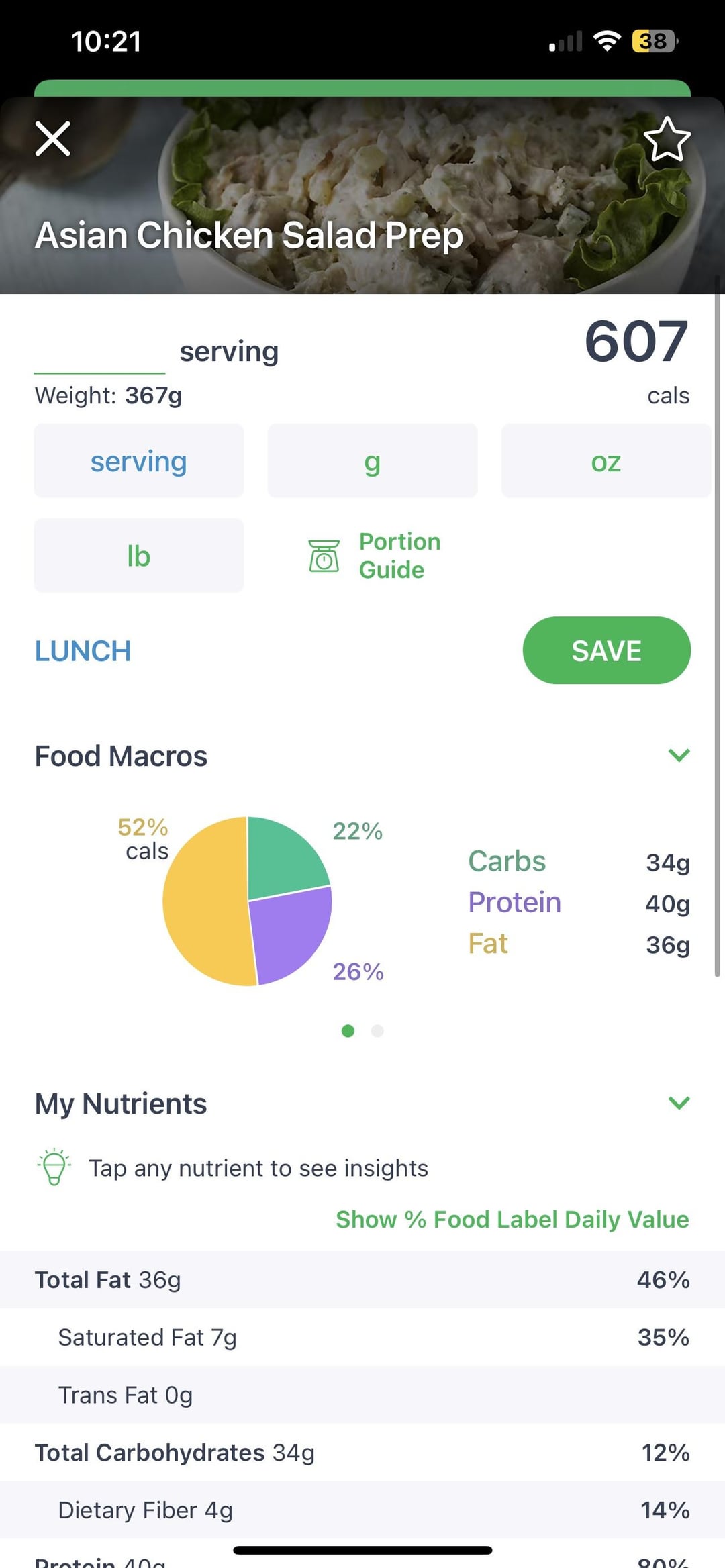The image size is (725, 1568).
Task: View Dietary Fiber insights
Action: [x=362, y=1510]
